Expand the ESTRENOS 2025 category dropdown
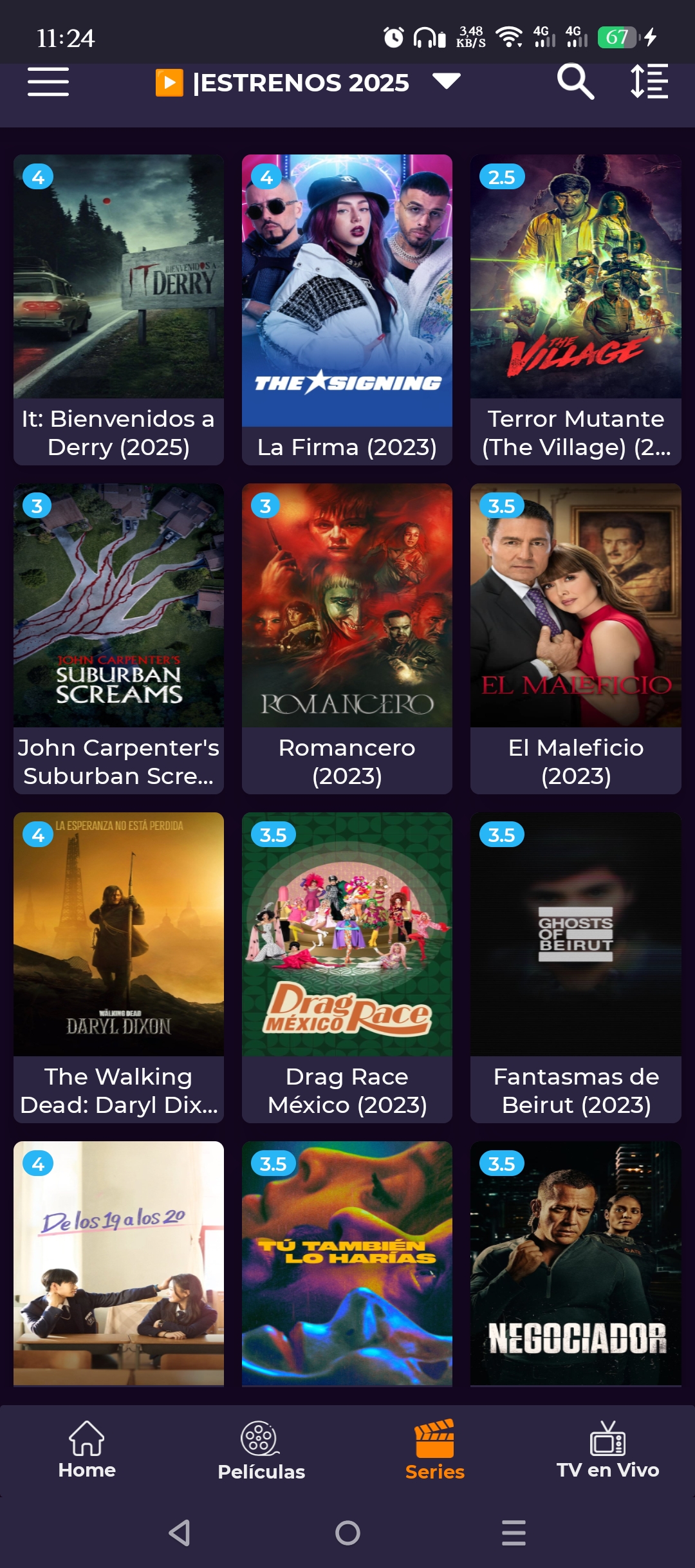 (x=446, y=82)
